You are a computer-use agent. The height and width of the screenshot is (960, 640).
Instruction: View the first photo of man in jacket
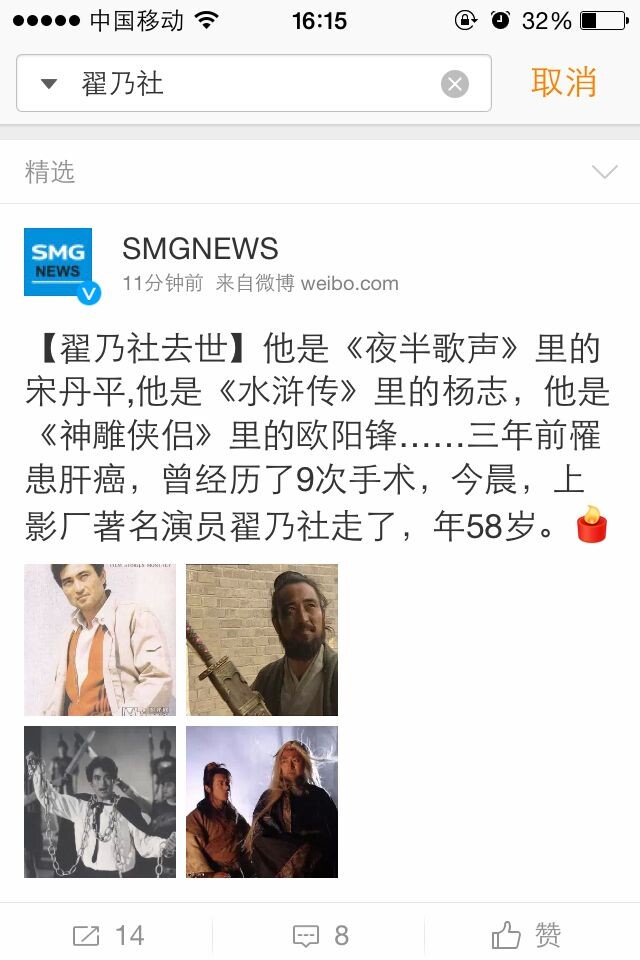coord(100,640)
